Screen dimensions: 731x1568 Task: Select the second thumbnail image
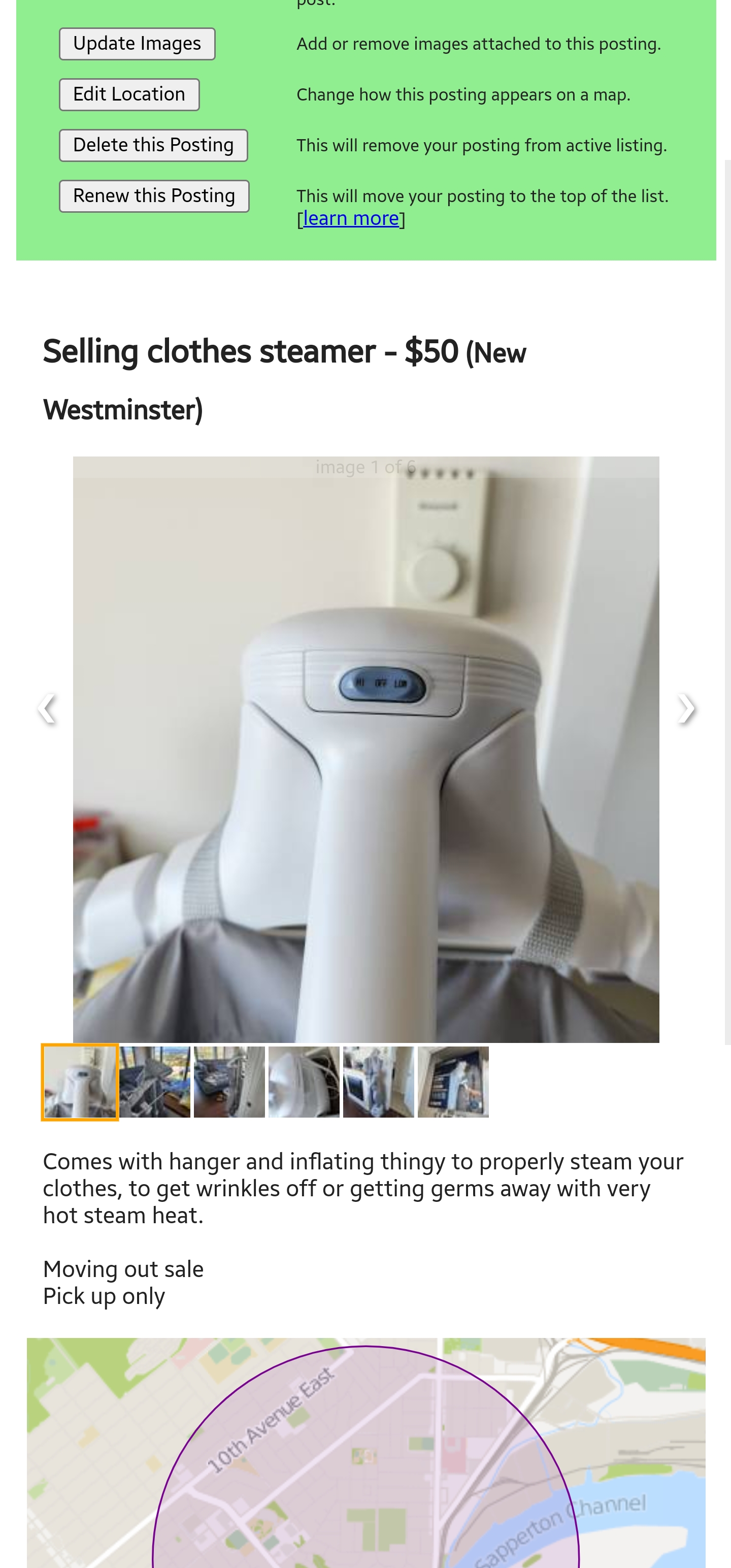tap(155, 1082)
